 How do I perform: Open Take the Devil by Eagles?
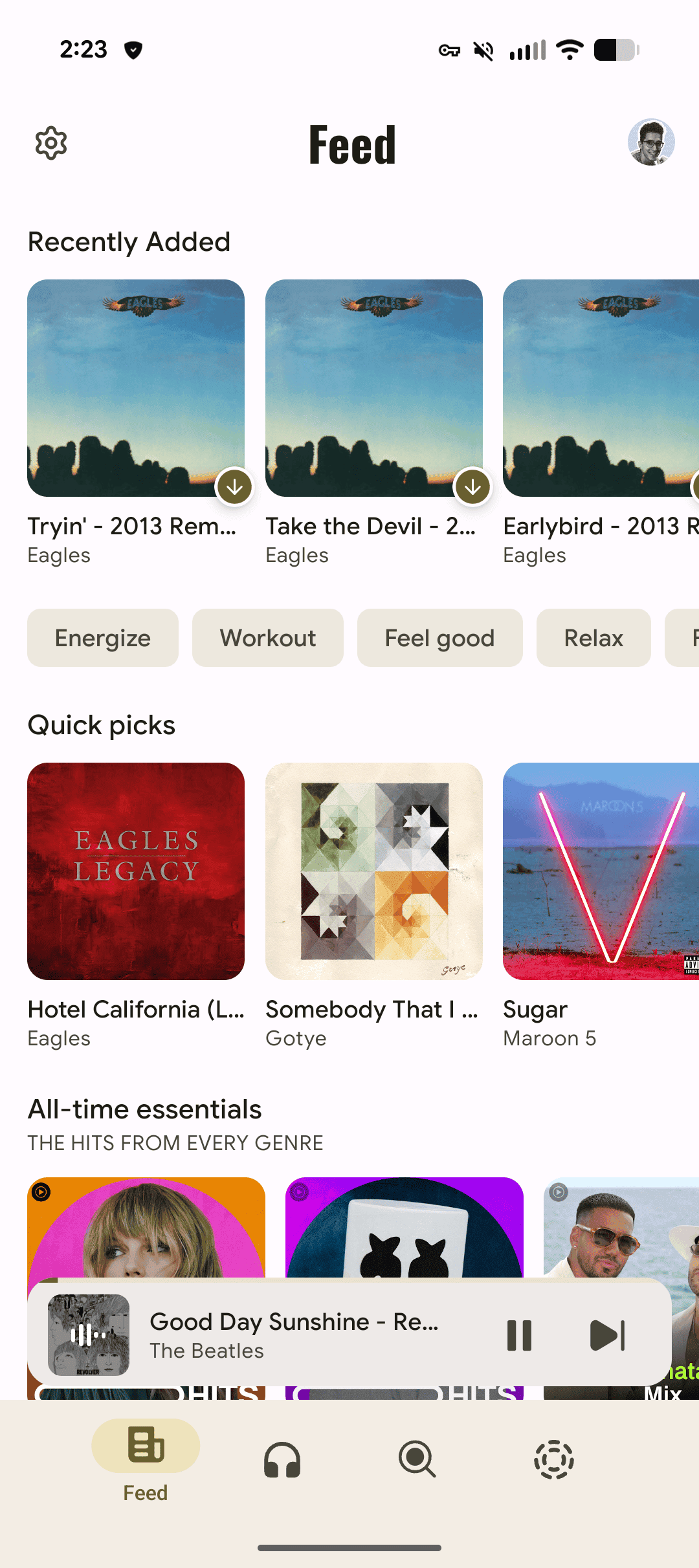(x=373, y=388)
